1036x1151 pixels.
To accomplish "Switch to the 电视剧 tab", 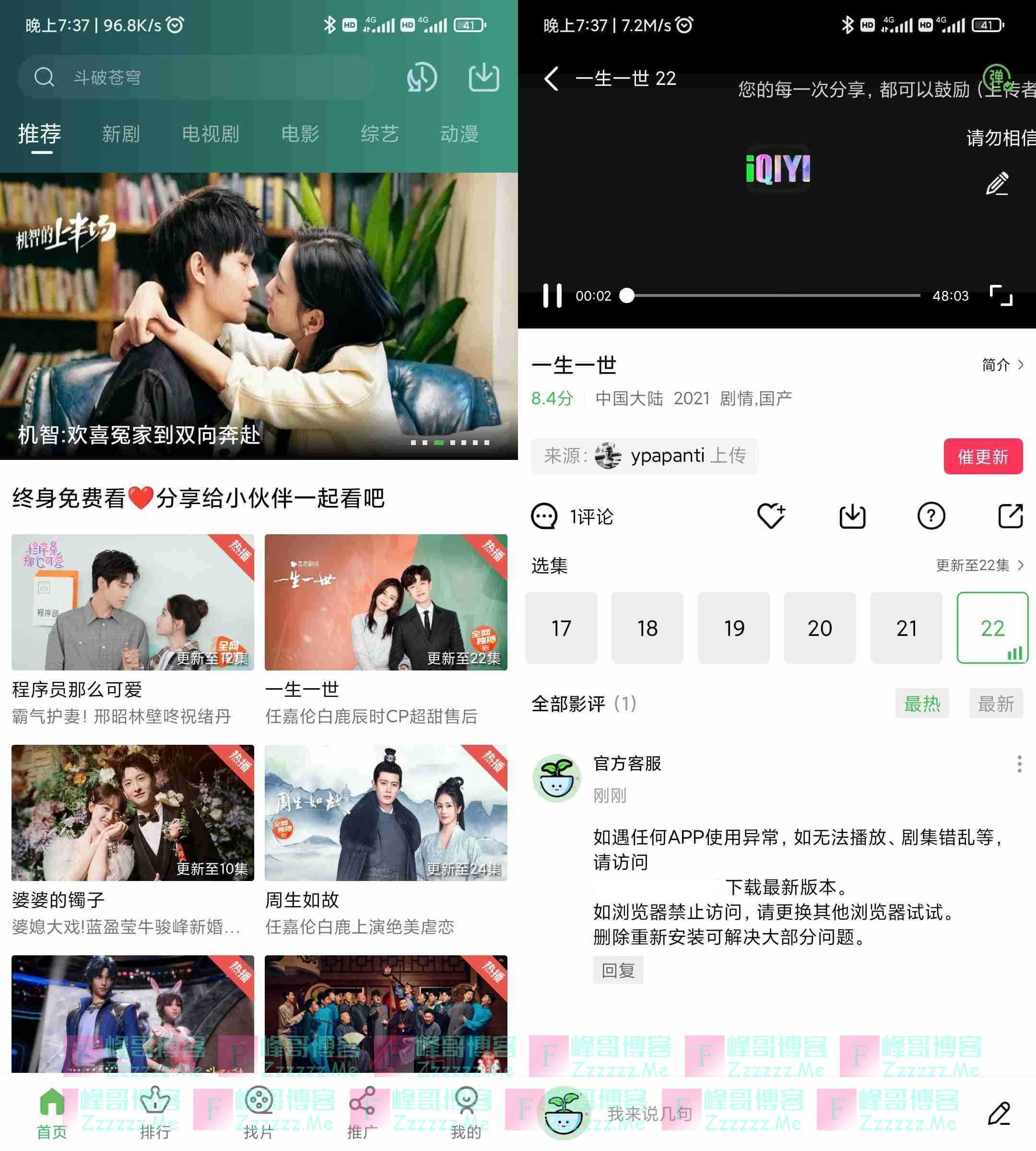I will click(210, 134).
